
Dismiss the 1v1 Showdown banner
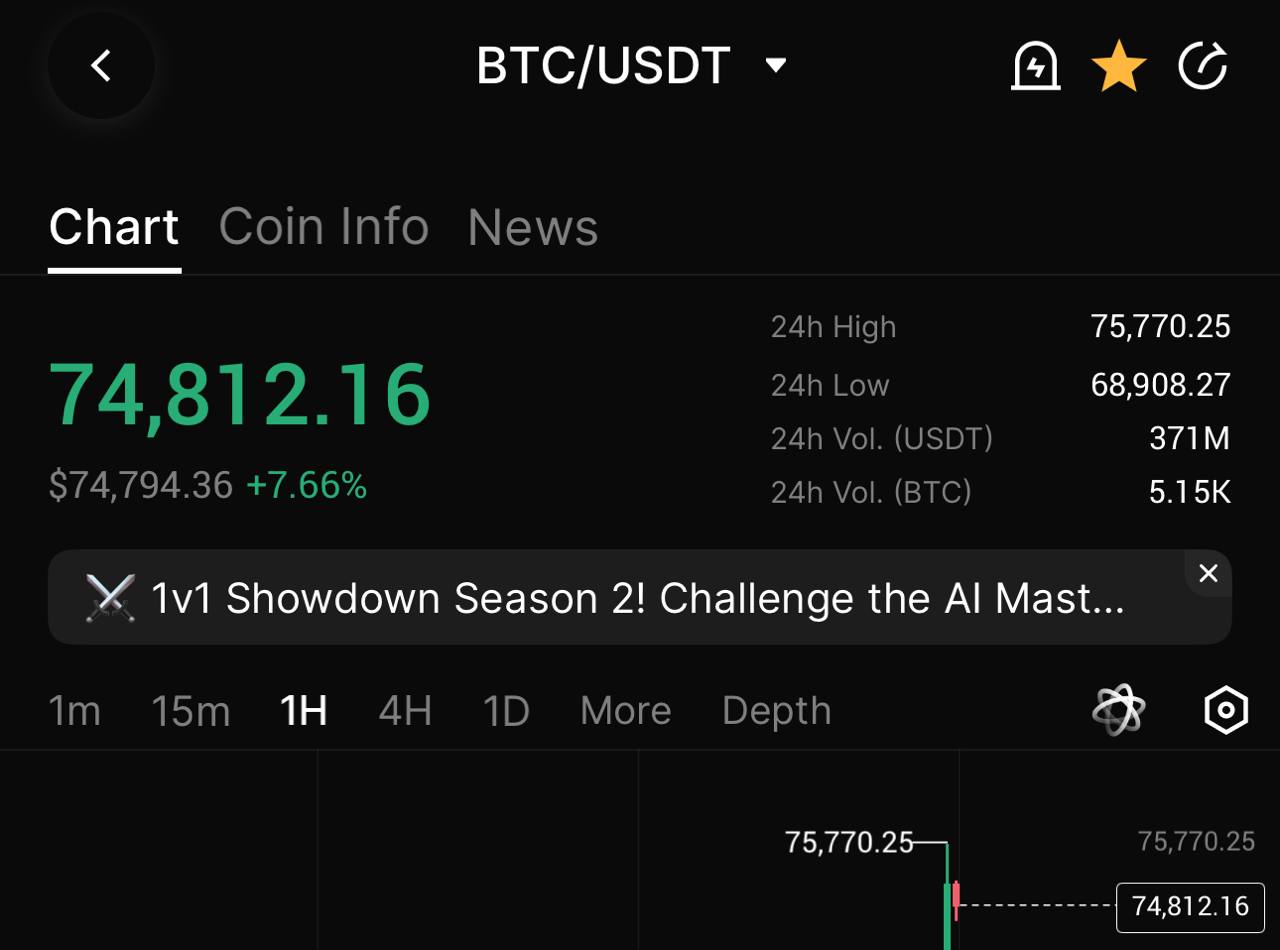[x=1208, y=573]
